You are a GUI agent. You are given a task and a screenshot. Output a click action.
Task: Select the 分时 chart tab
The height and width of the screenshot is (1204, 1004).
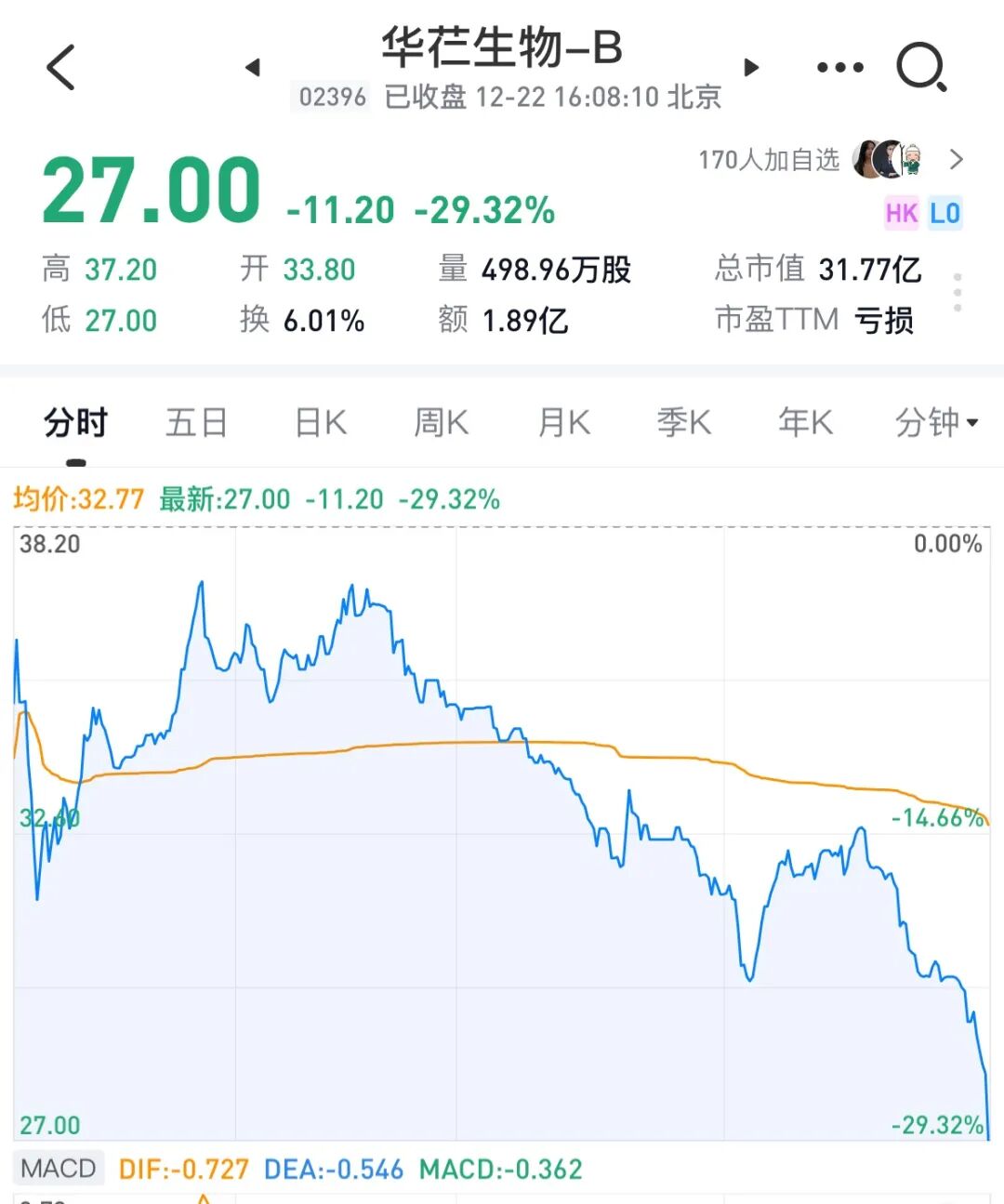click(75, 423)
